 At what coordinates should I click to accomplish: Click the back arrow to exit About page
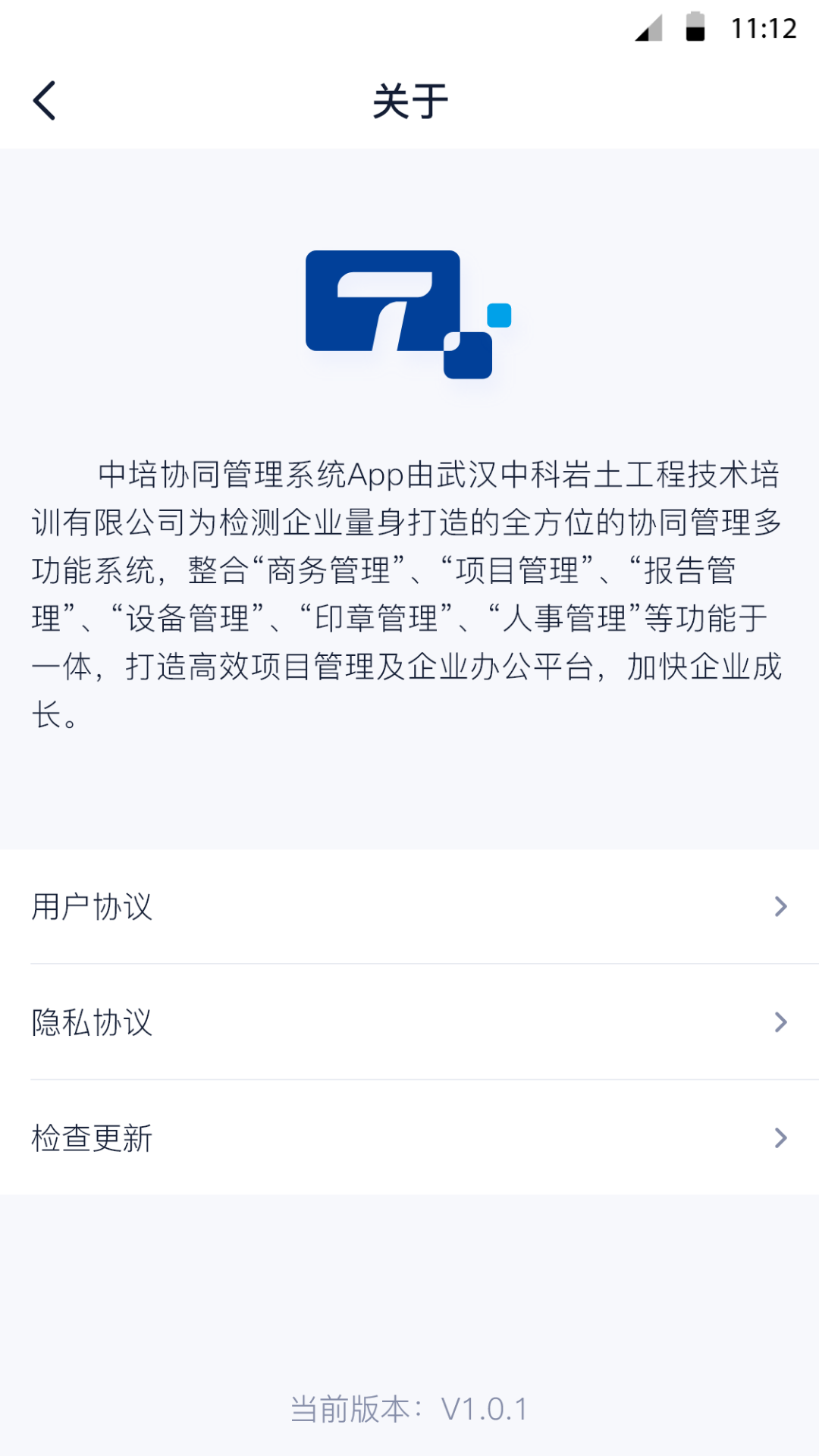pos(43,99)
